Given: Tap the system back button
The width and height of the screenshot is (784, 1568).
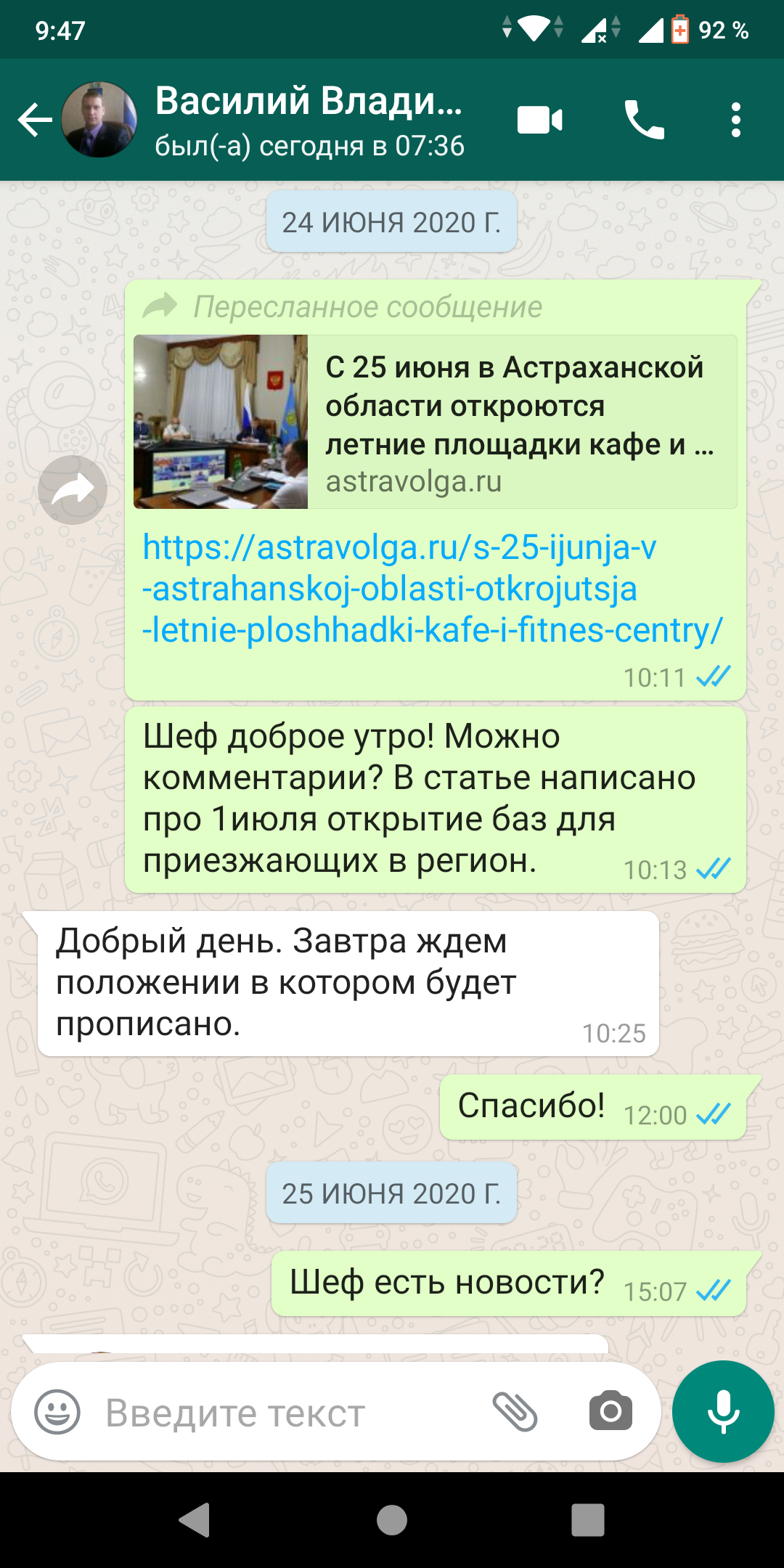Looking at the screenshot, I should [x=195, y=1519].
